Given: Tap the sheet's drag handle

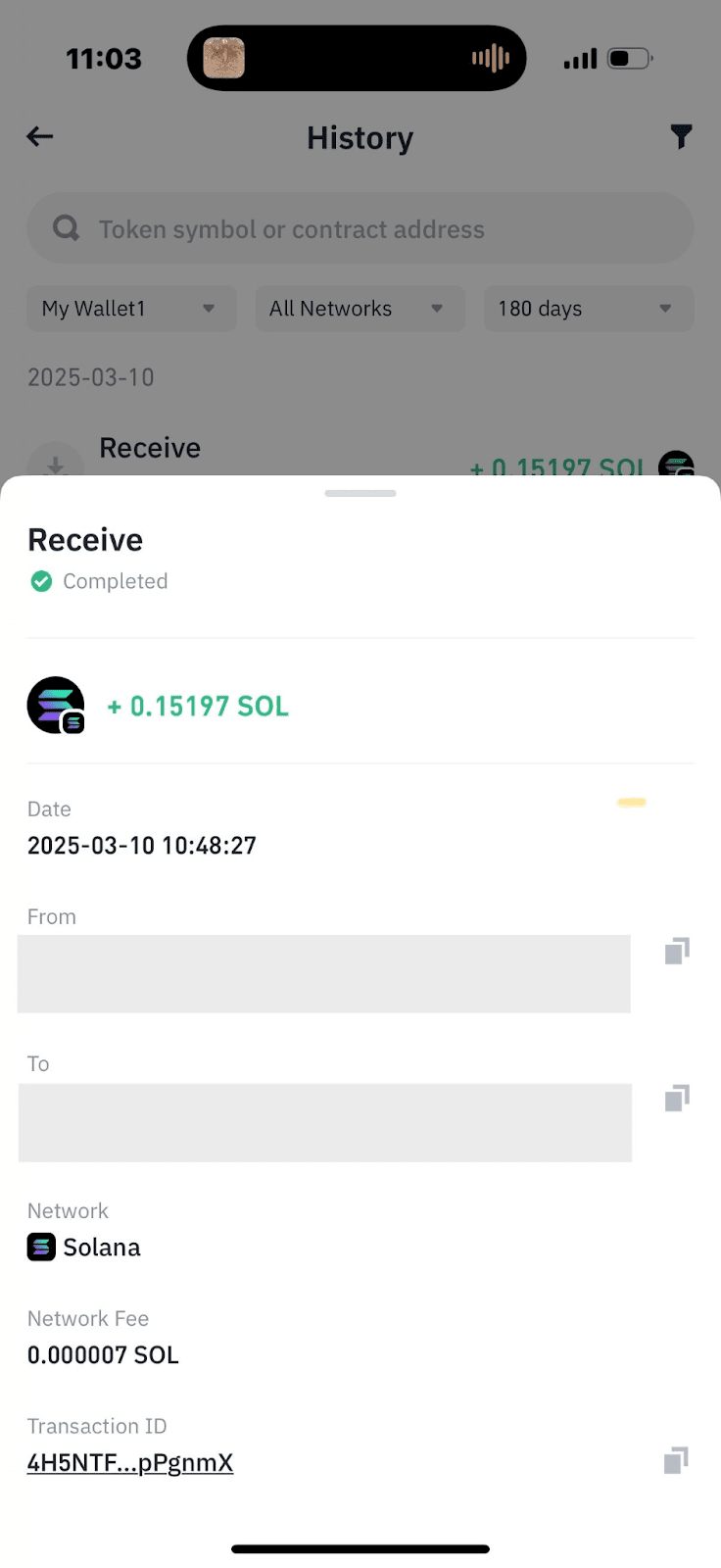Looking at the screenshot, I should coord(360,493).
